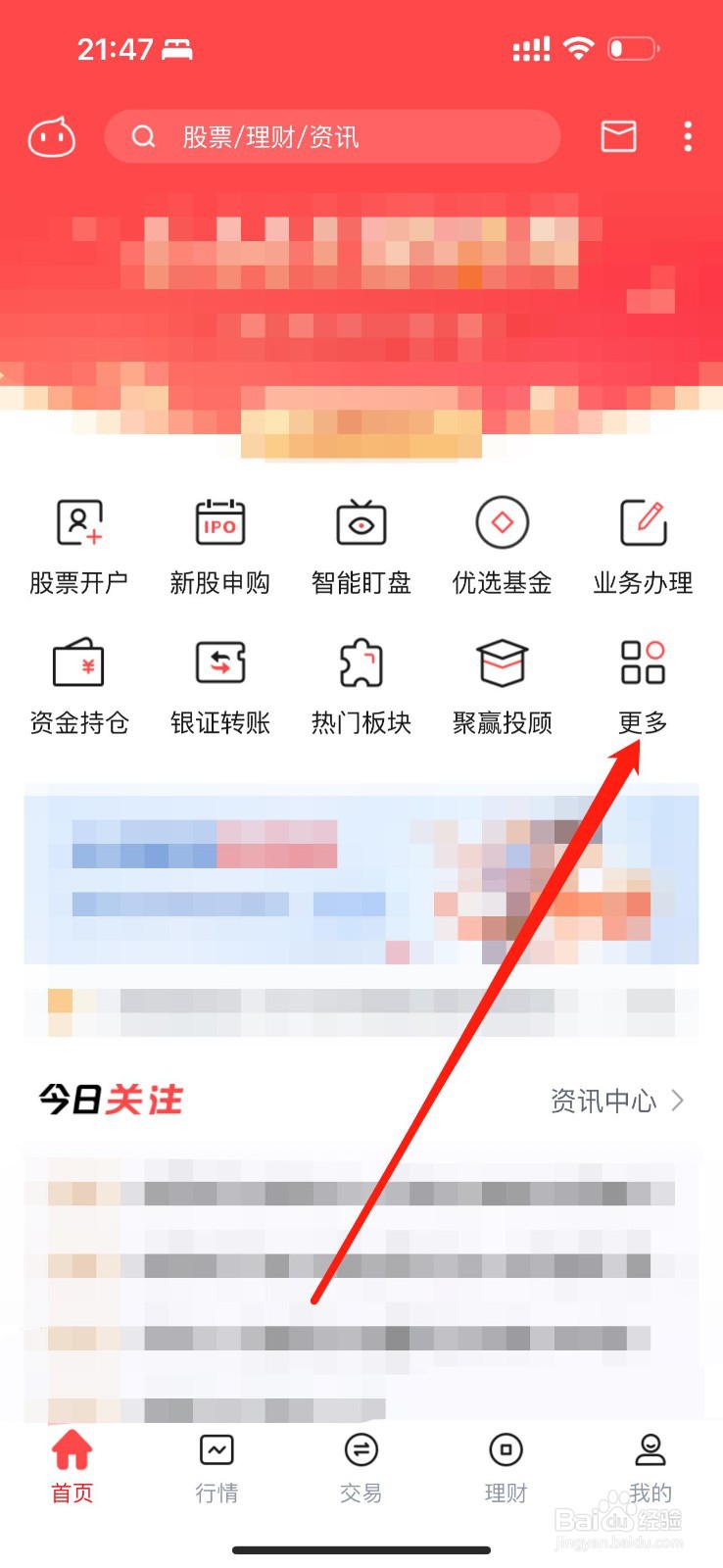Open 银证转账 bank-securities transfer
Image resolution: width=723 pixels, height=1568 pixels.
point(219,684)
